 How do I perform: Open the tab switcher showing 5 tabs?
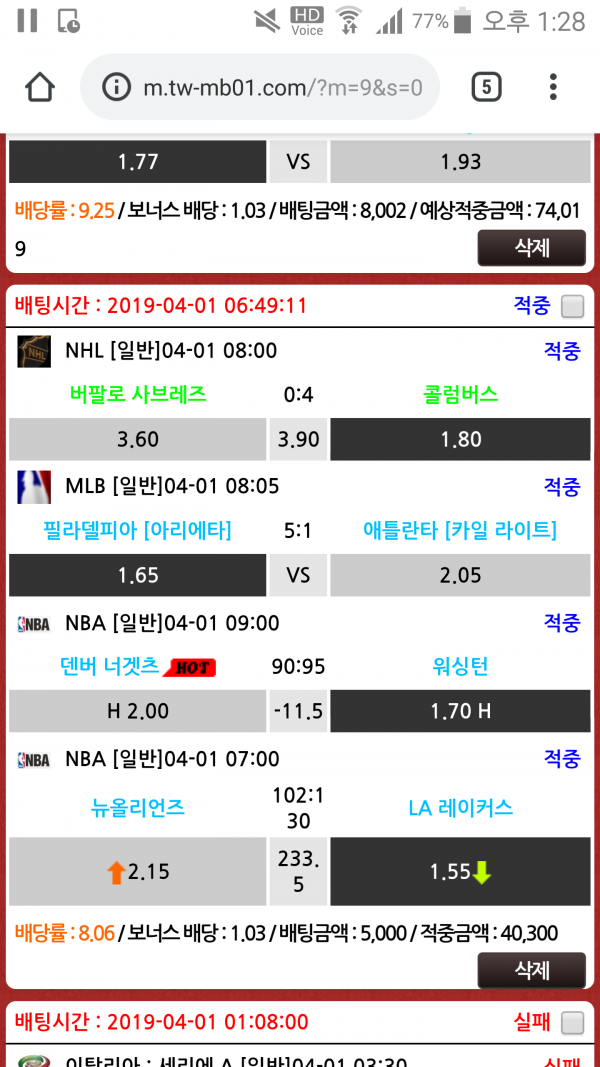pyautogui.click(x=485, y=88)
